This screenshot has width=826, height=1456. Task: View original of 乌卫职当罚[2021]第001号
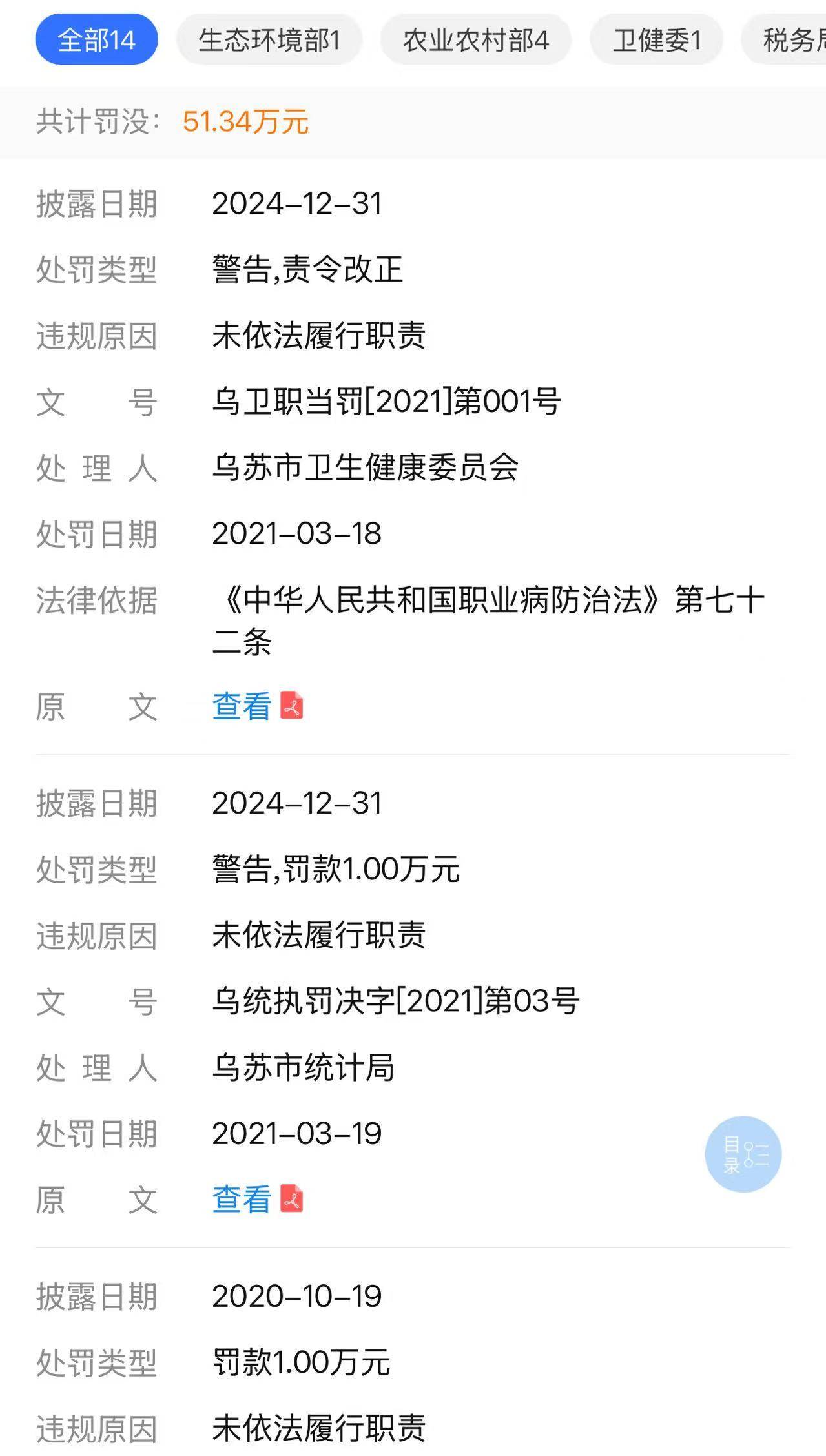point(242,706)
